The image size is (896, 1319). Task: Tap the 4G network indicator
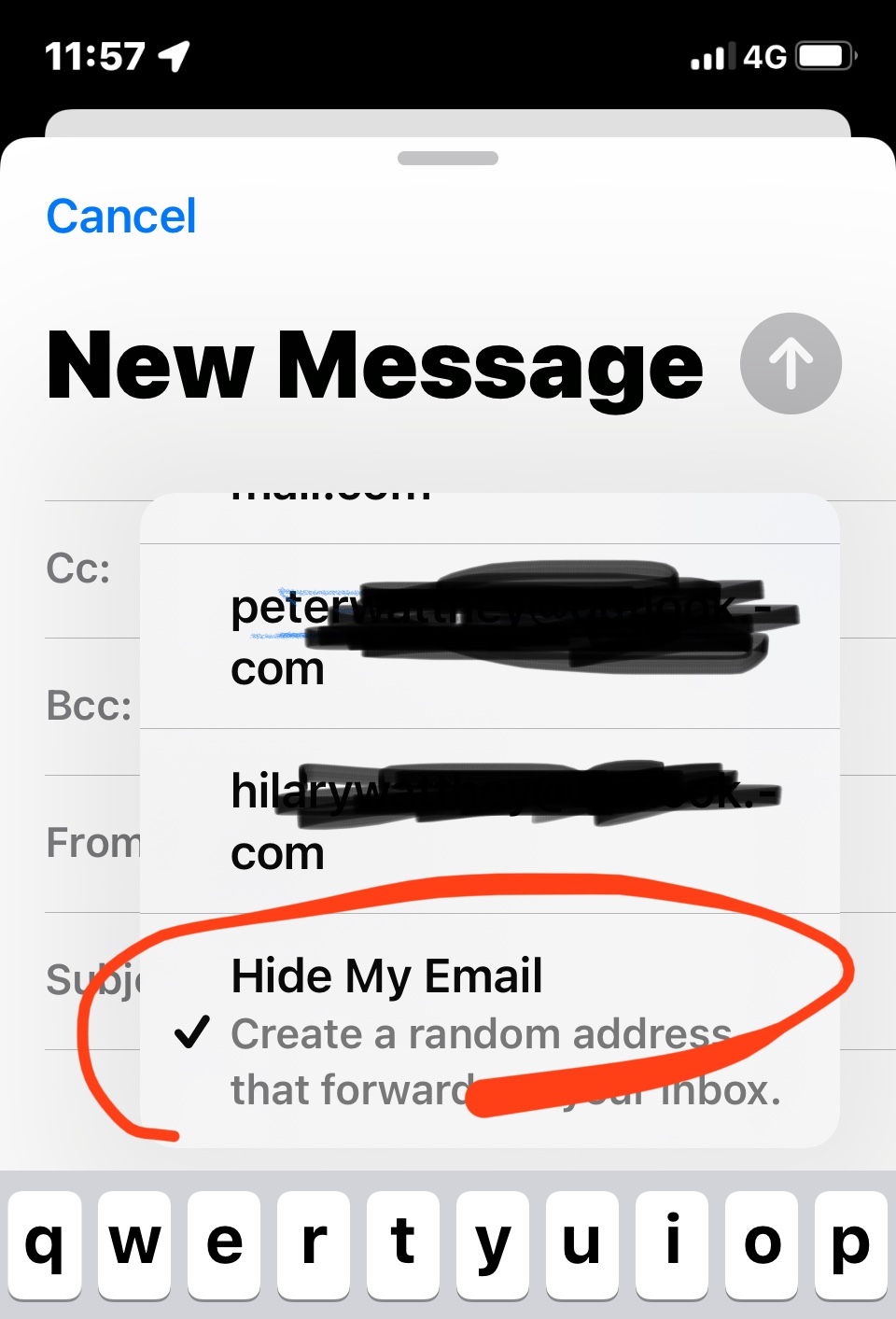(x=766, y=56)
